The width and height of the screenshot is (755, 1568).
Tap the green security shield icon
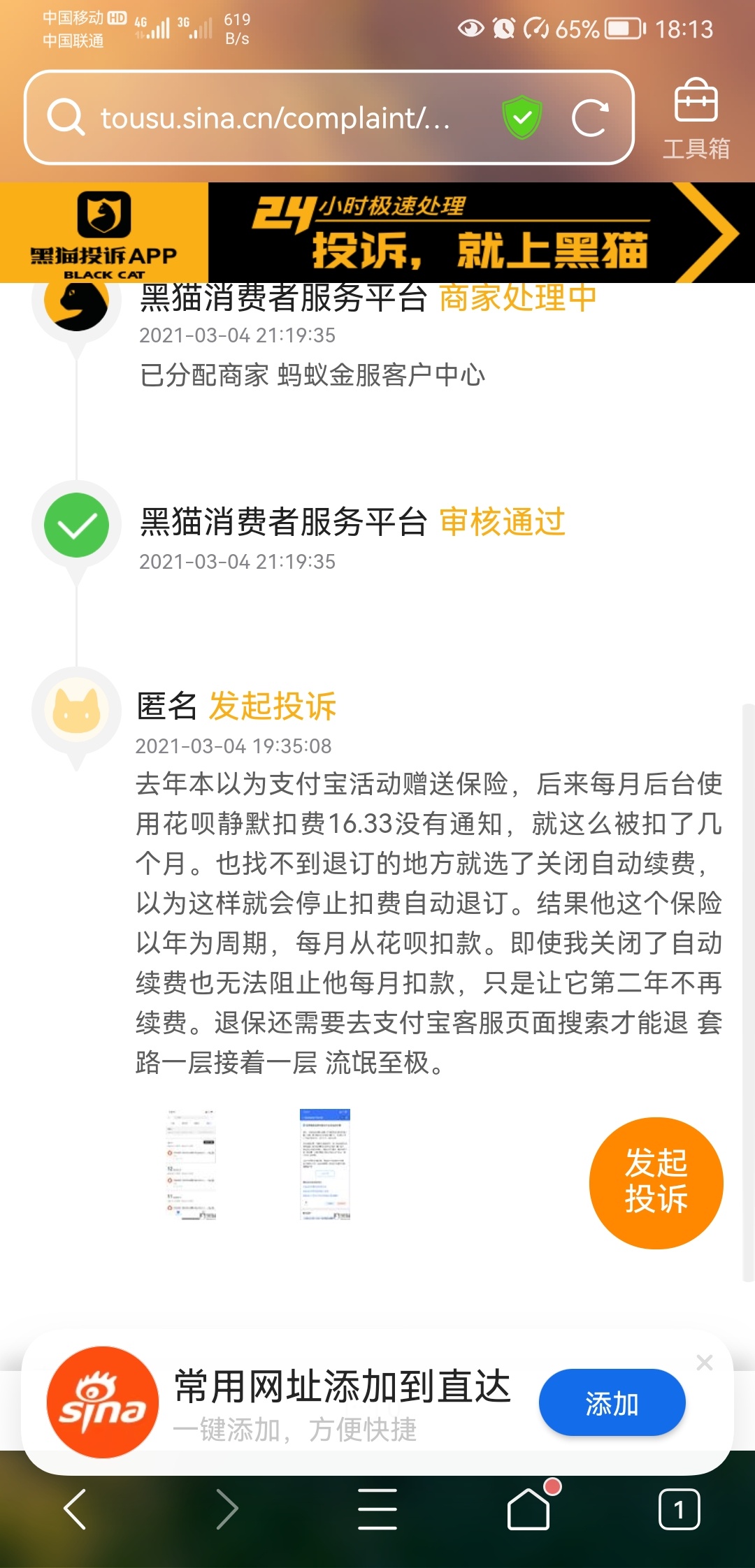click(x=522, y=118)
